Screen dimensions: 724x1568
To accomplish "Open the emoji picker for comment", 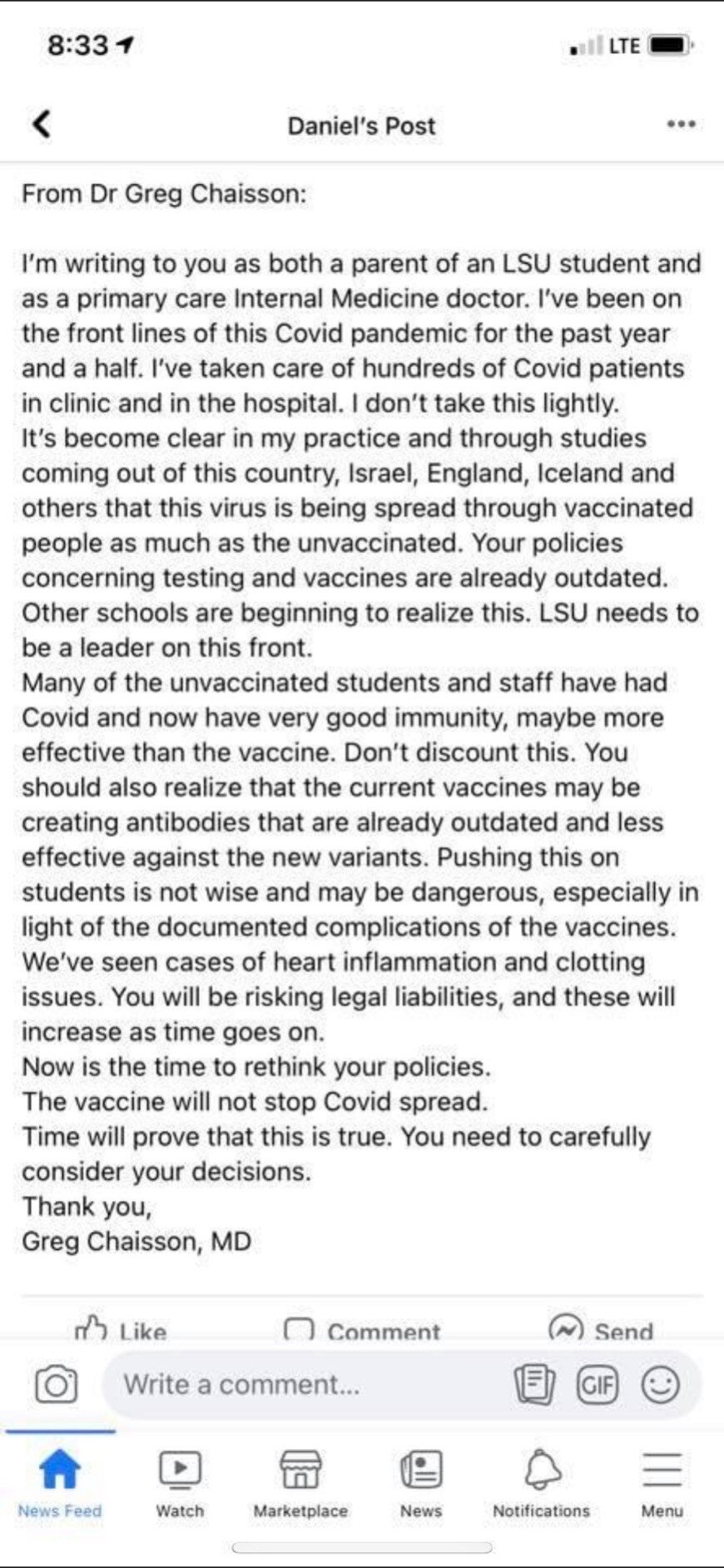I will 661,1386.
